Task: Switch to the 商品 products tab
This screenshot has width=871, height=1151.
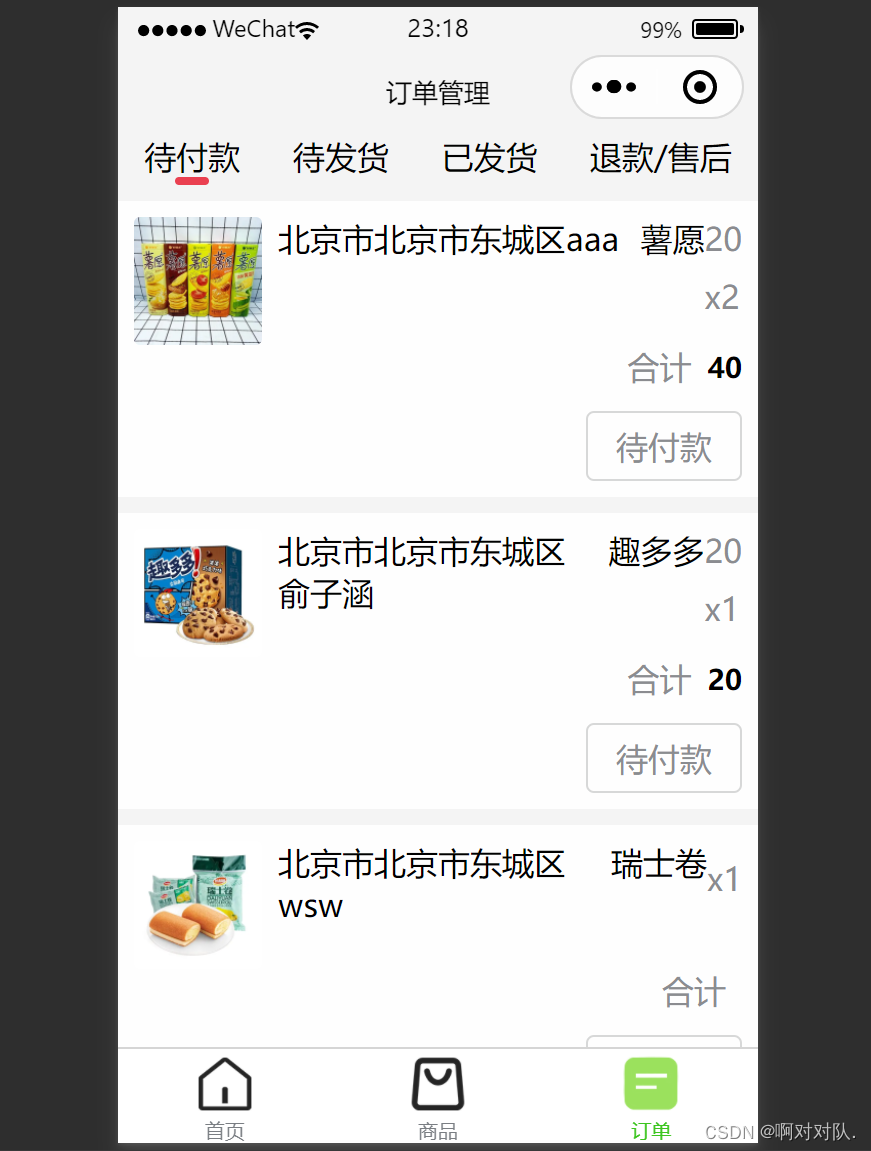Action: pyautogui.click(x=438, y=1098)
